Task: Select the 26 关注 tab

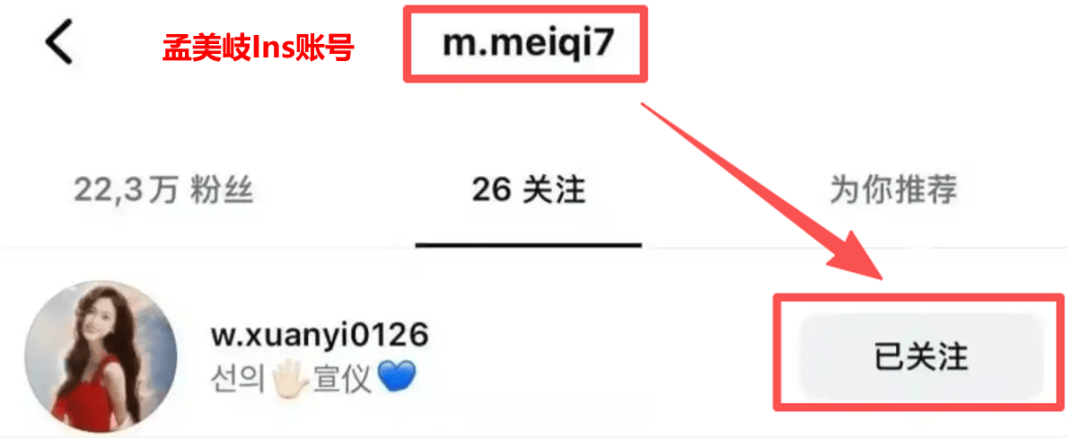Action: pyautogui.click(x=528, y=190)
